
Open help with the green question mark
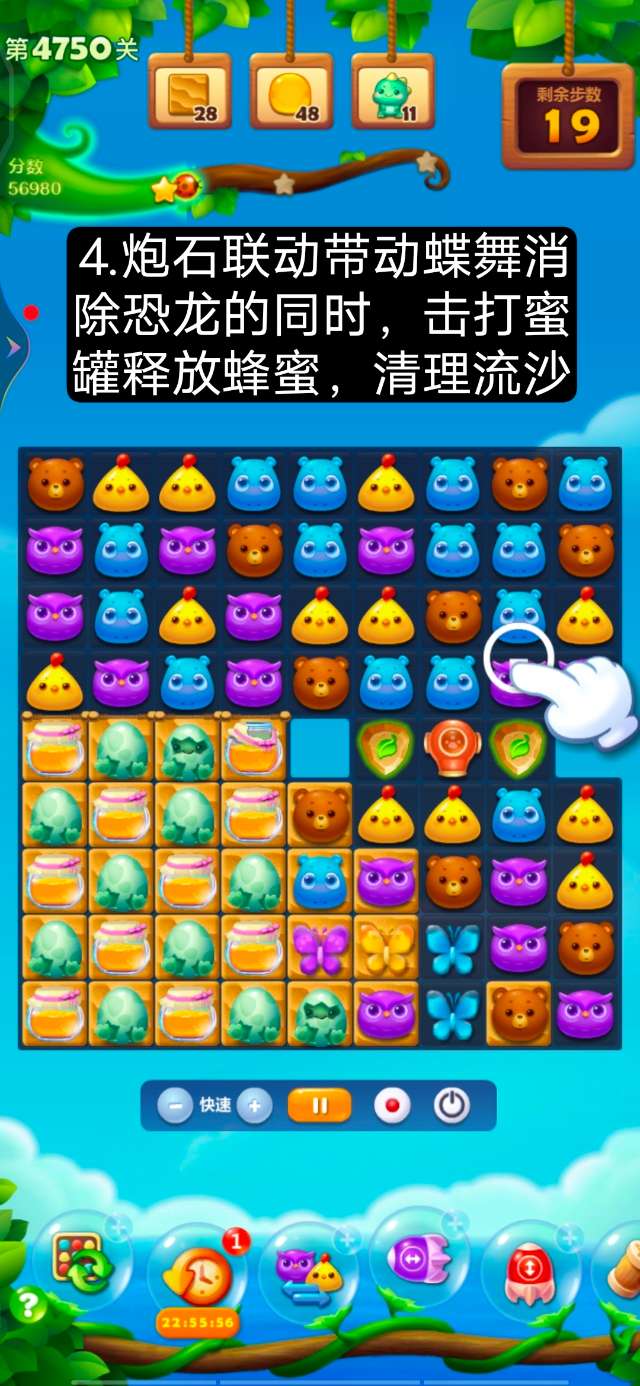tap(25, 1305)
